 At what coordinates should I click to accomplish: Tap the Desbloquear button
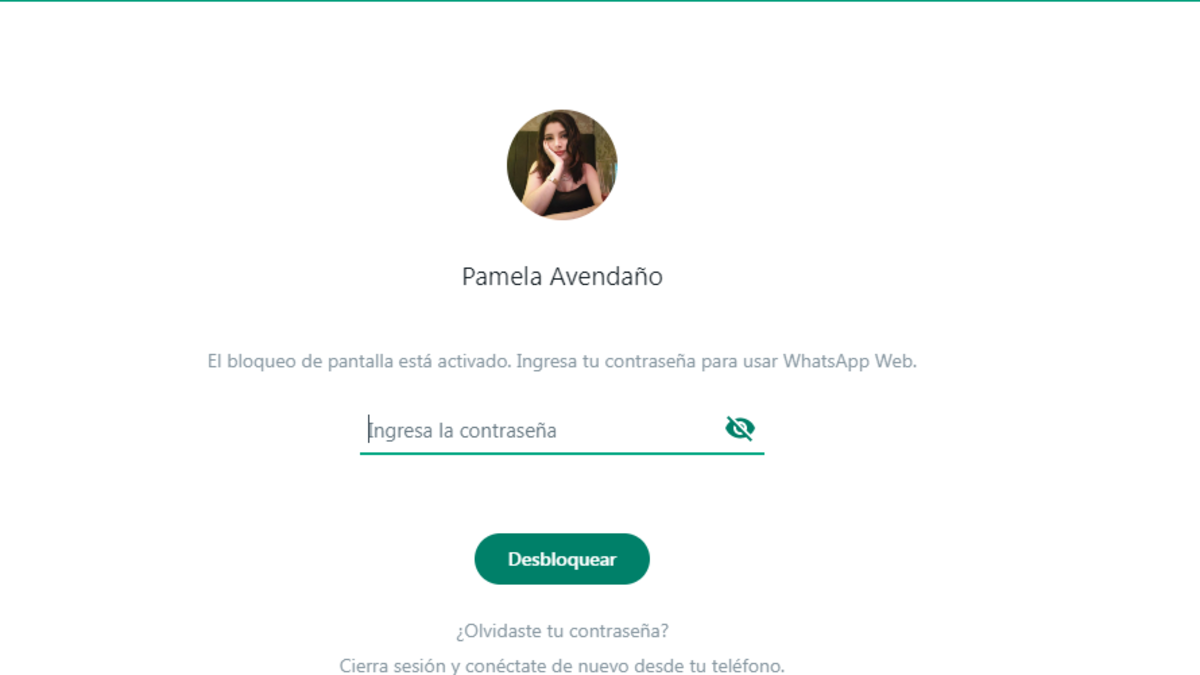[x=561, y=559]
